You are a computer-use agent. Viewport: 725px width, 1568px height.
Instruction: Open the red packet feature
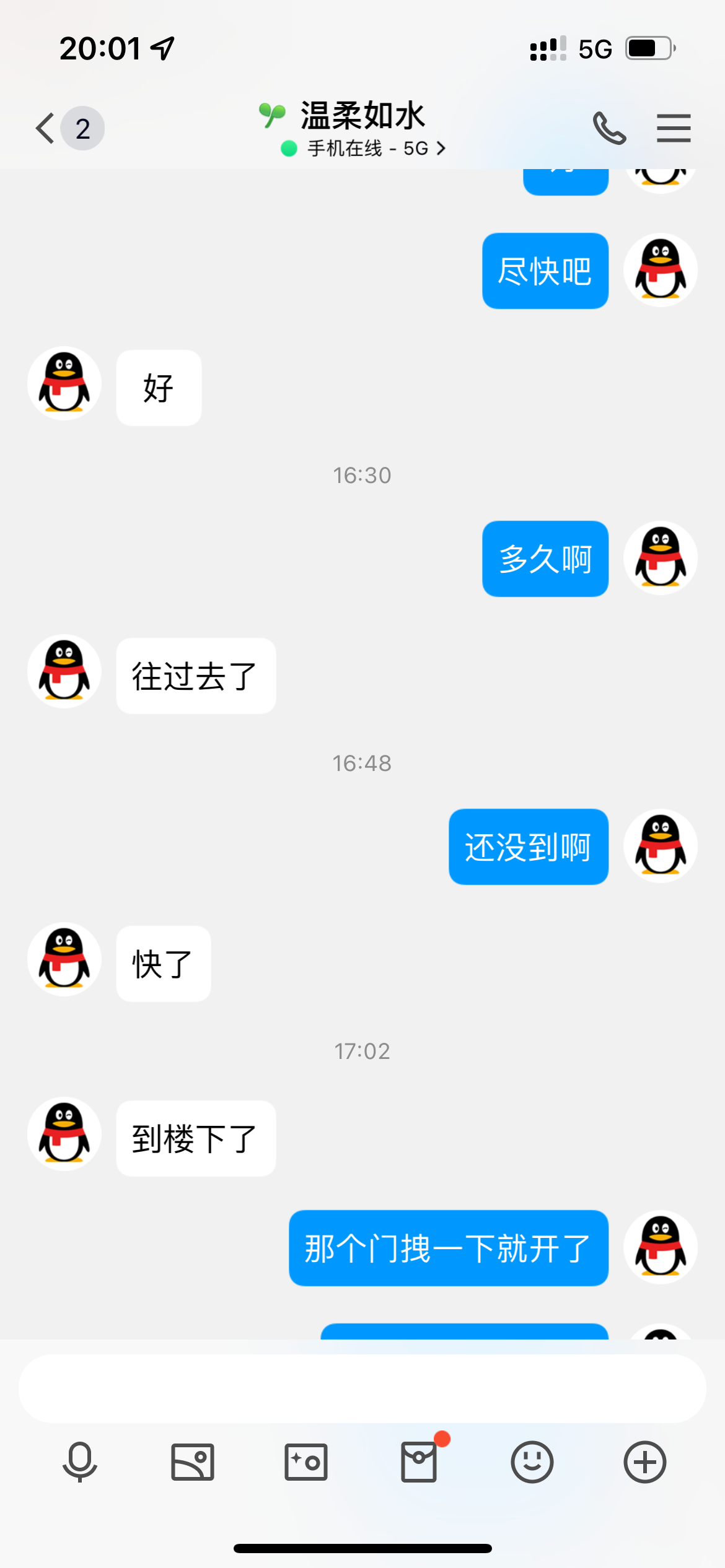419,1463
